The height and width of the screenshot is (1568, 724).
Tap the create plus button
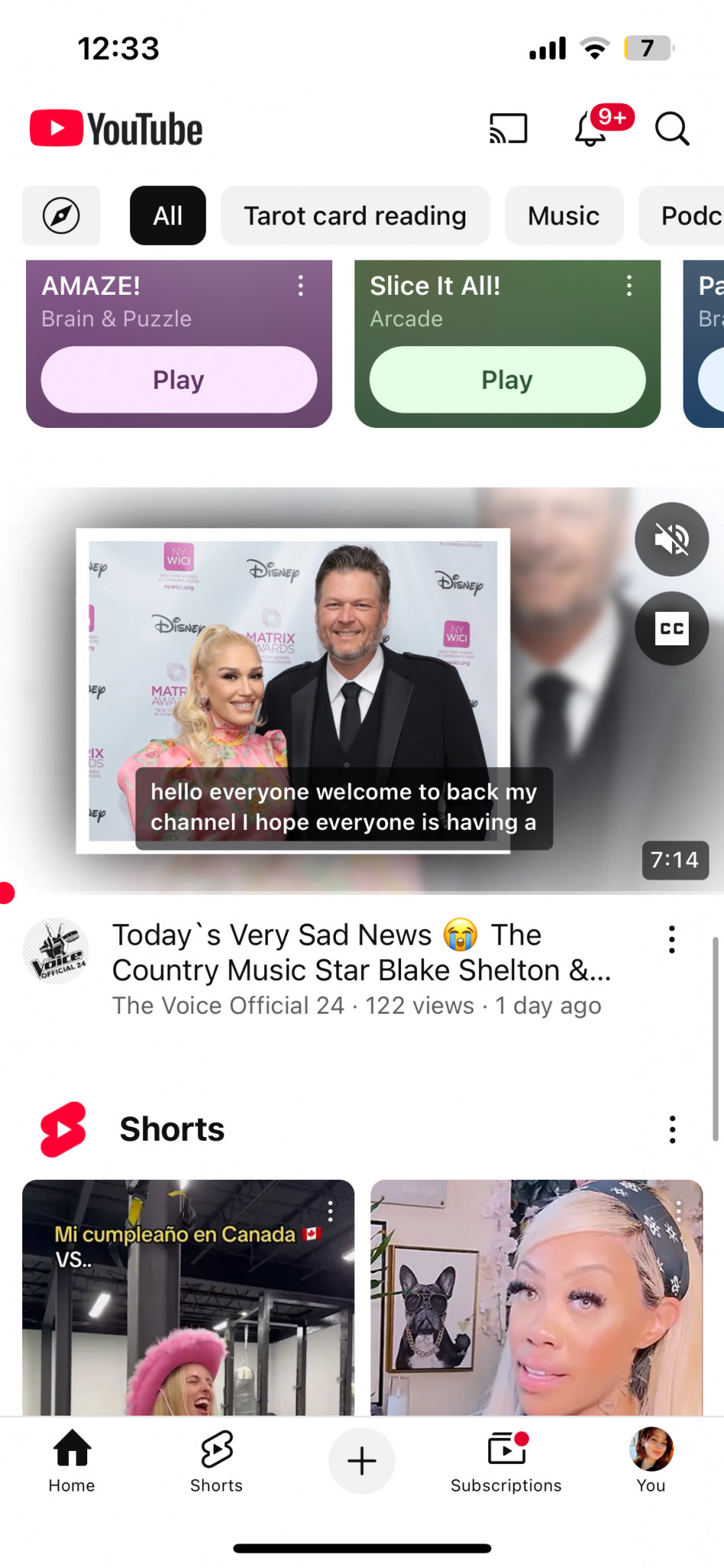point(362,1461)
